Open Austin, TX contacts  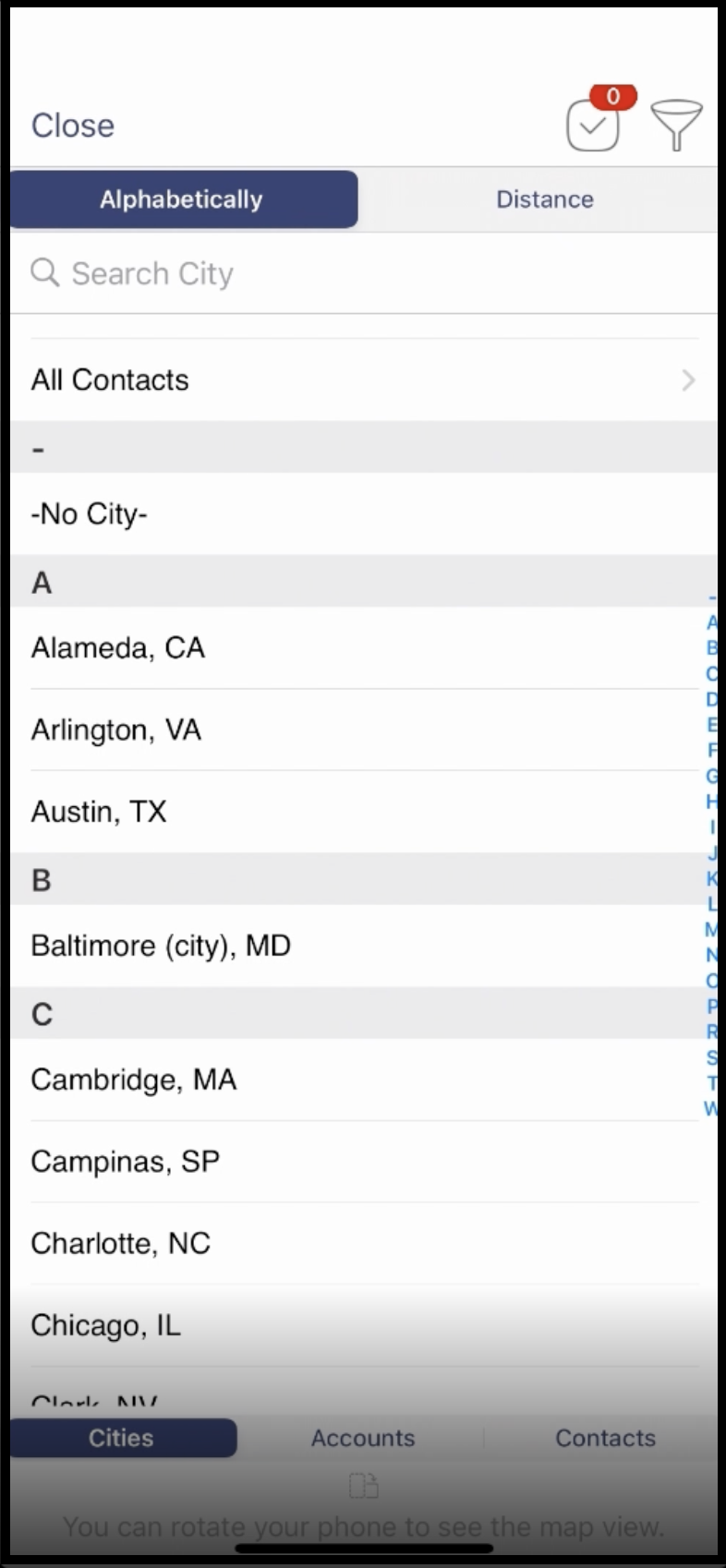(360, 812)
